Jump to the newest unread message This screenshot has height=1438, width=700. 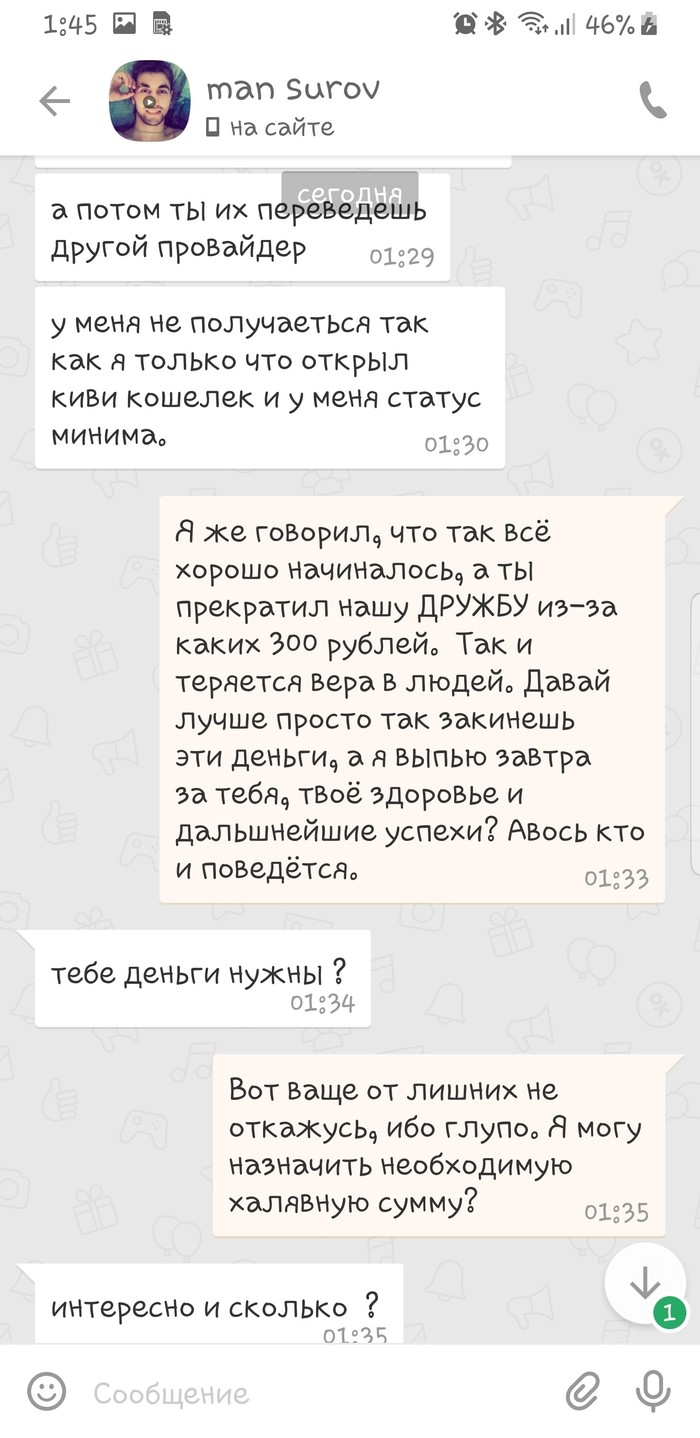coord(645,1284)
